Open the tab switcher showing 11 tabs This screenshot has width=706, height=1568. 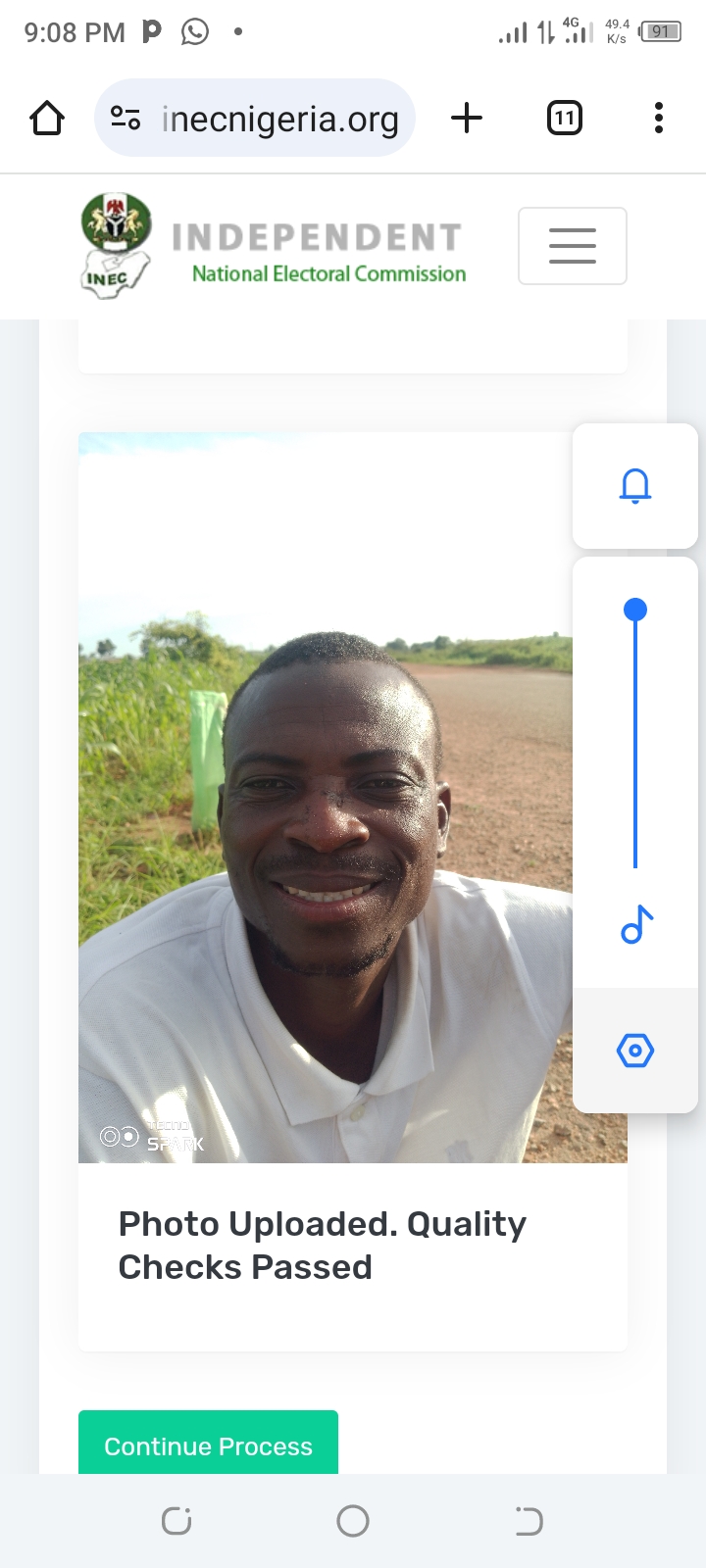pyautogui.click(x=564, y=119)
